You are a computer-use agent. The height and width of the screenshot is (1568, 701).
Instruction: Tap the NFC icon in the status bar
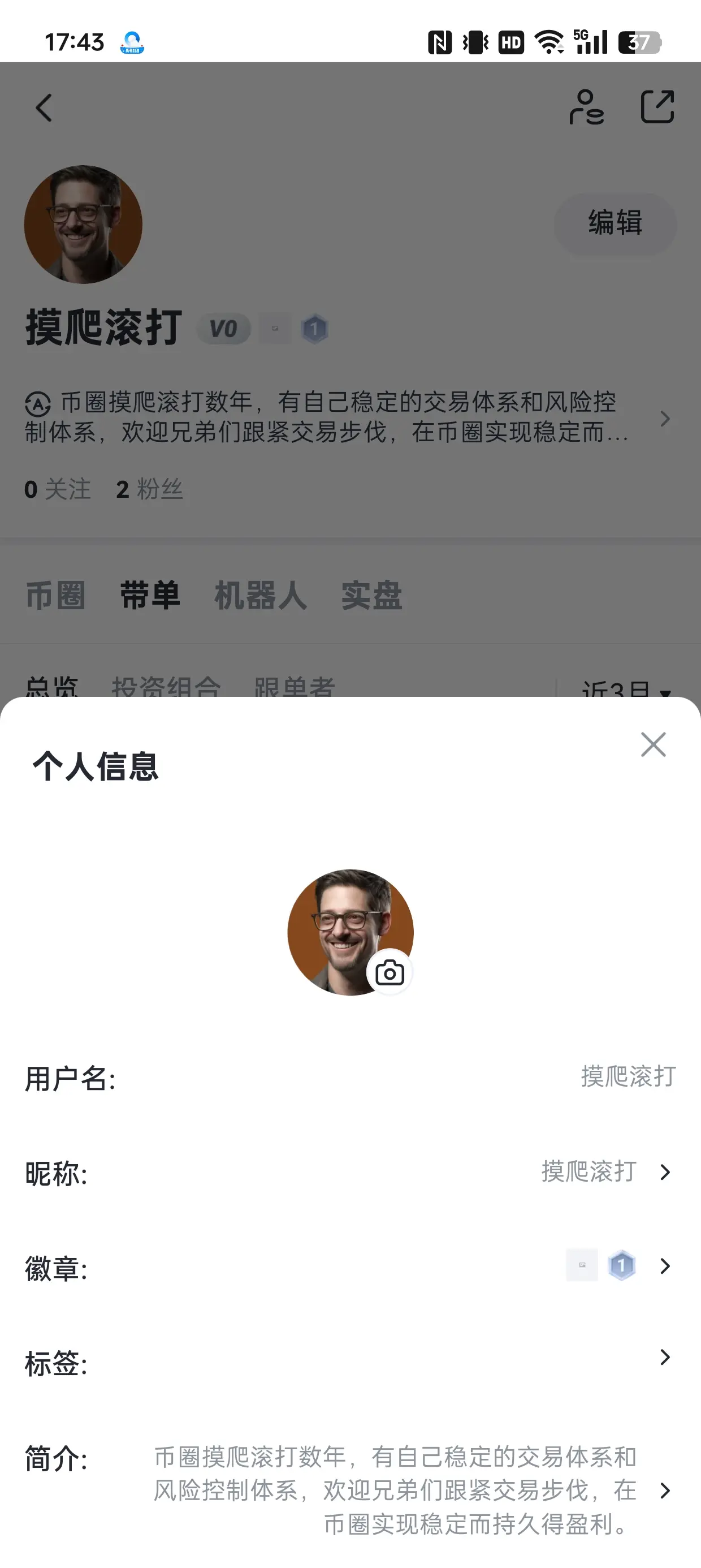coord(439,42)
